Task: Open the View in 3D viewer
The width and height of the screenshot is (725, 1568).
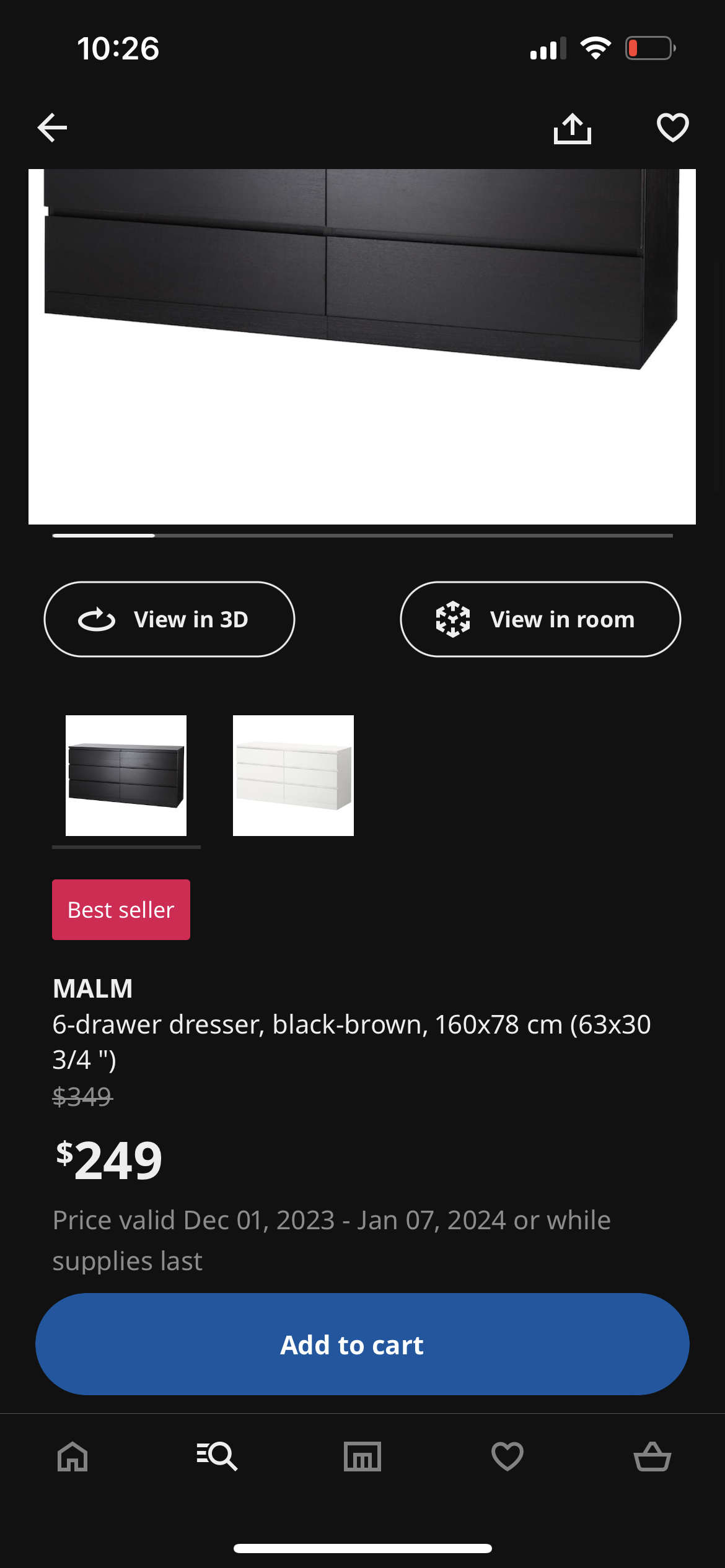Action: (x=169, y=619)
